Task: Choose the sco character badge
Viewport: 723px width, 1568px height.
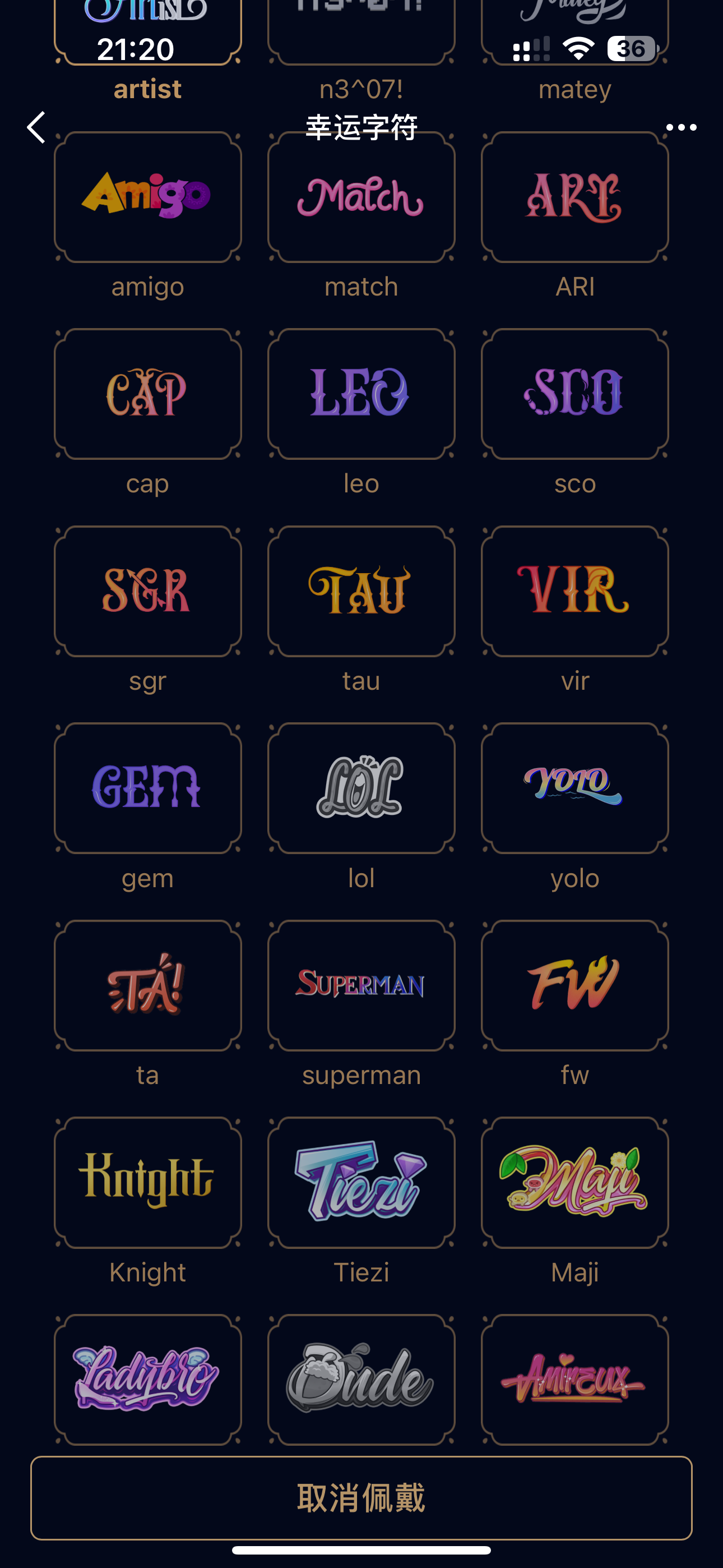Action: point(574,394)
